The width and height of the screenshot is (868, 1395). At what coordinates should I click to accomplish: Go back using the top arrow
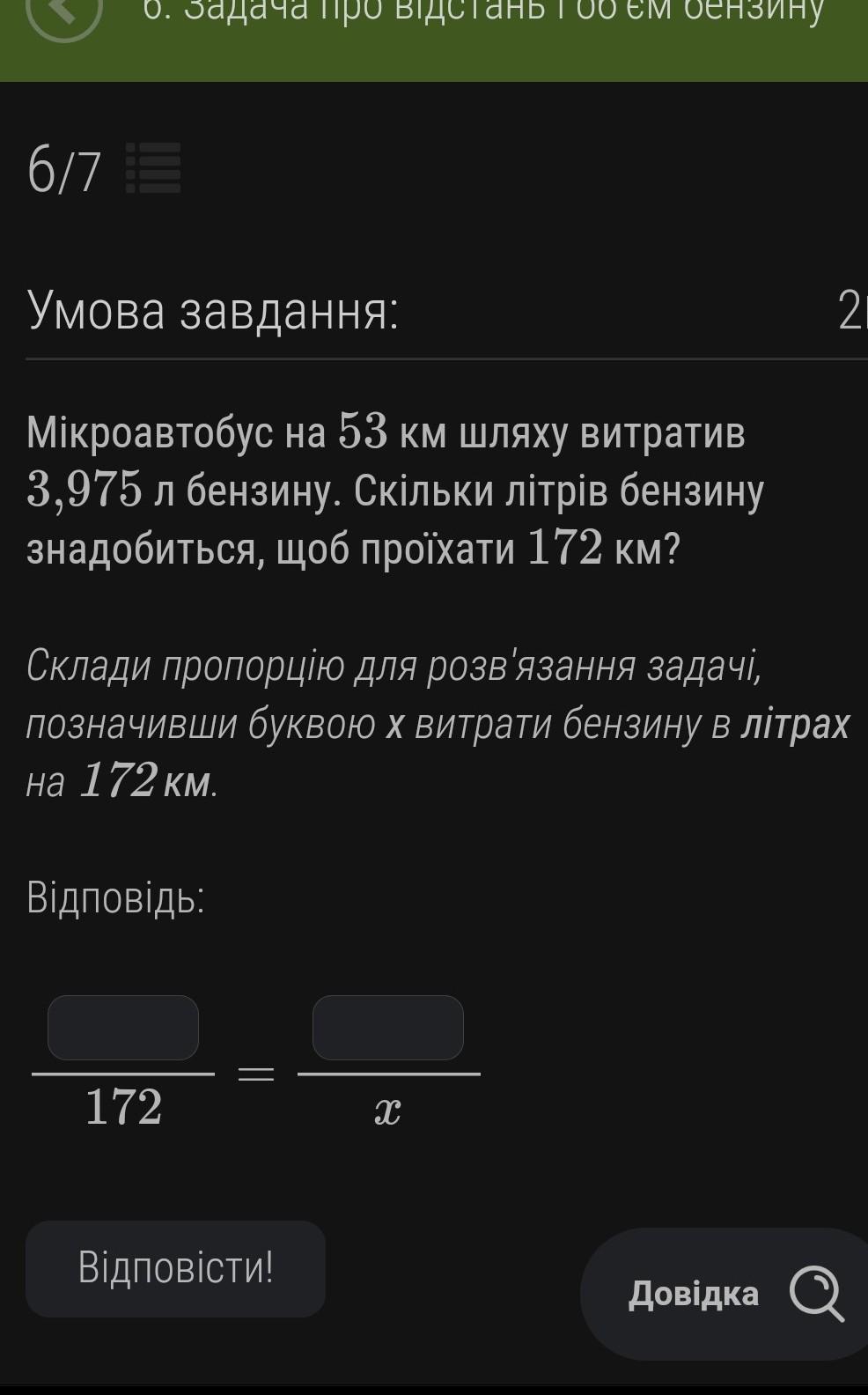[64, 12]
